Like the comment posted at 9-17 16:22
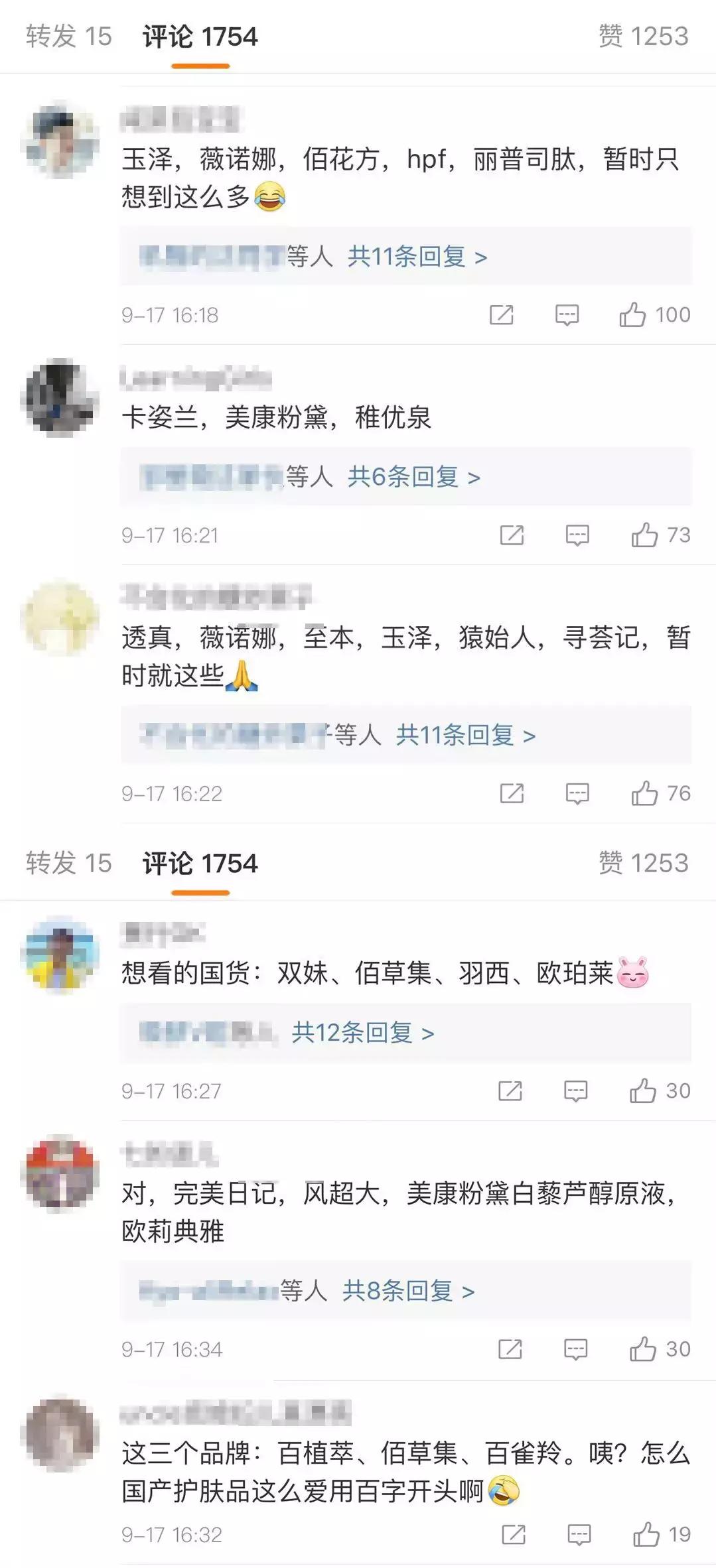The height and width of the screenshot is (1568, 716). click(644, 793)
